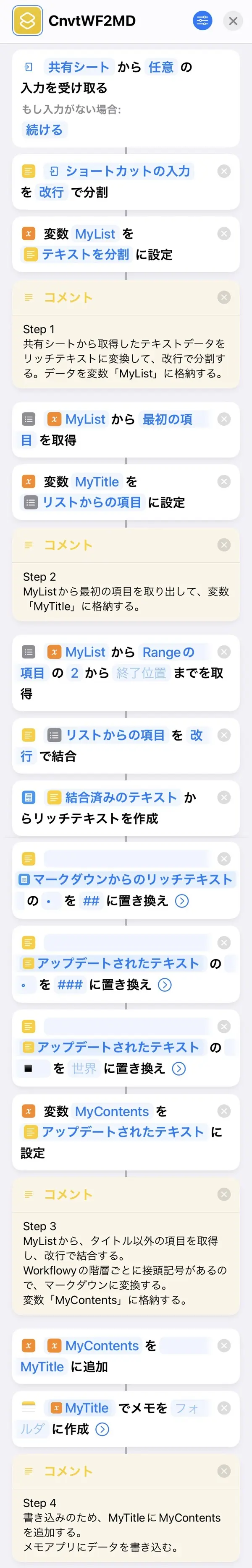Expand the メモを作成 action options
The height and width of the screenshot is (1568, 252).
[102, 1429]
